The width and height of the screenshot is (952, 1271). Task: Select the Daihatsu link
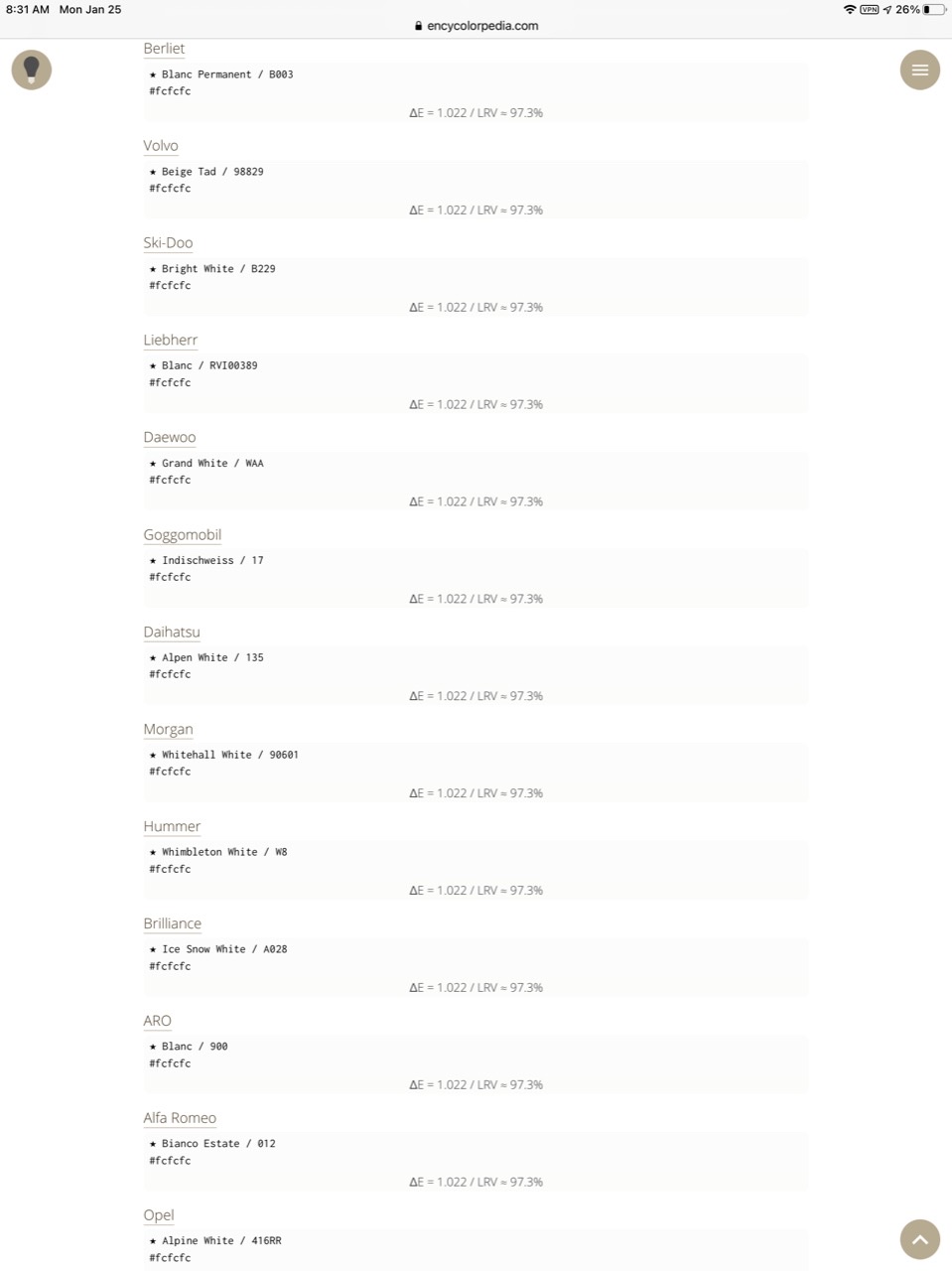[x=171, y=633]
